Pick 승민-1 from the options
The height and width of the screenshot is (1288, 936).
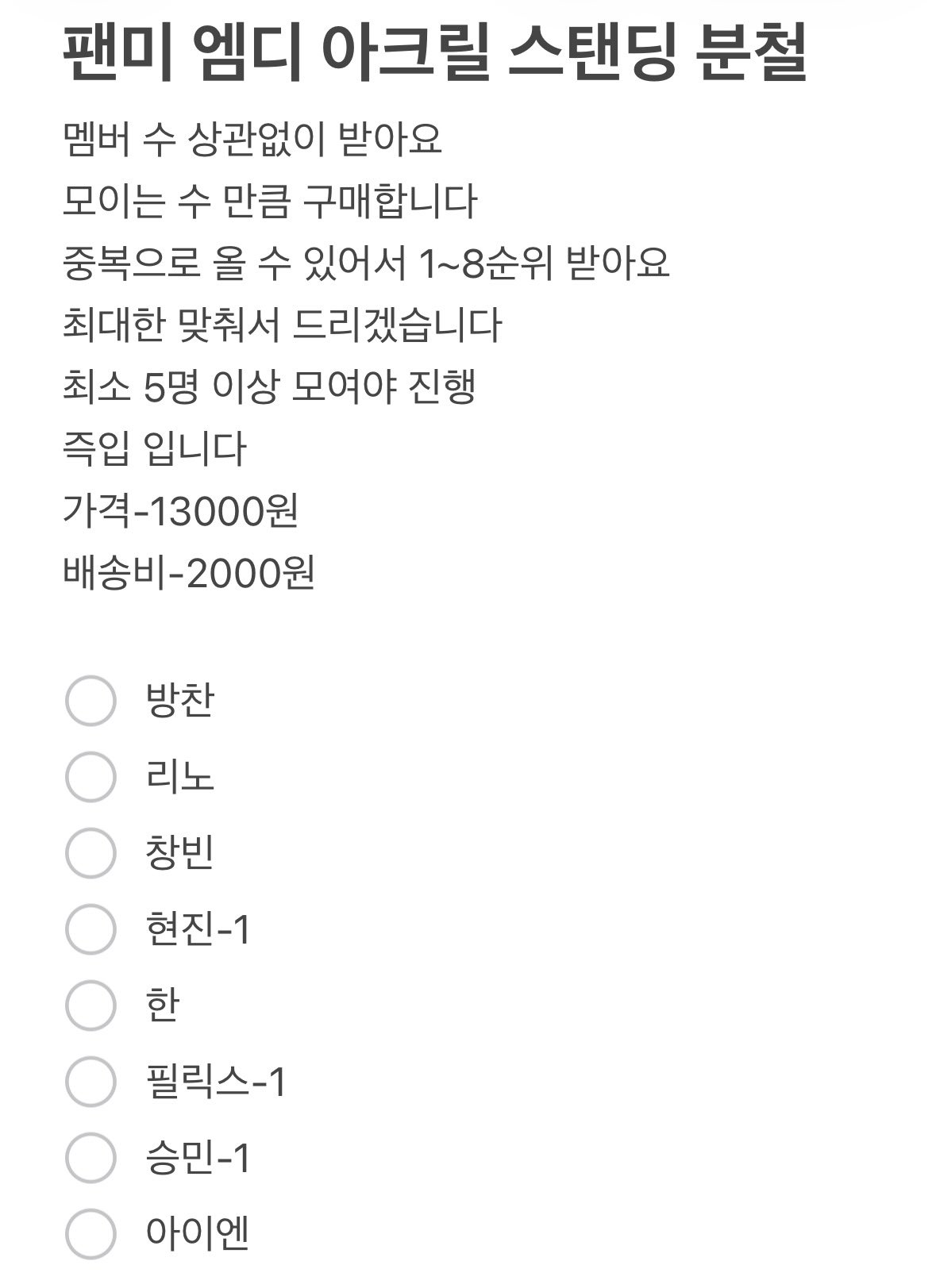(91, 1158)
